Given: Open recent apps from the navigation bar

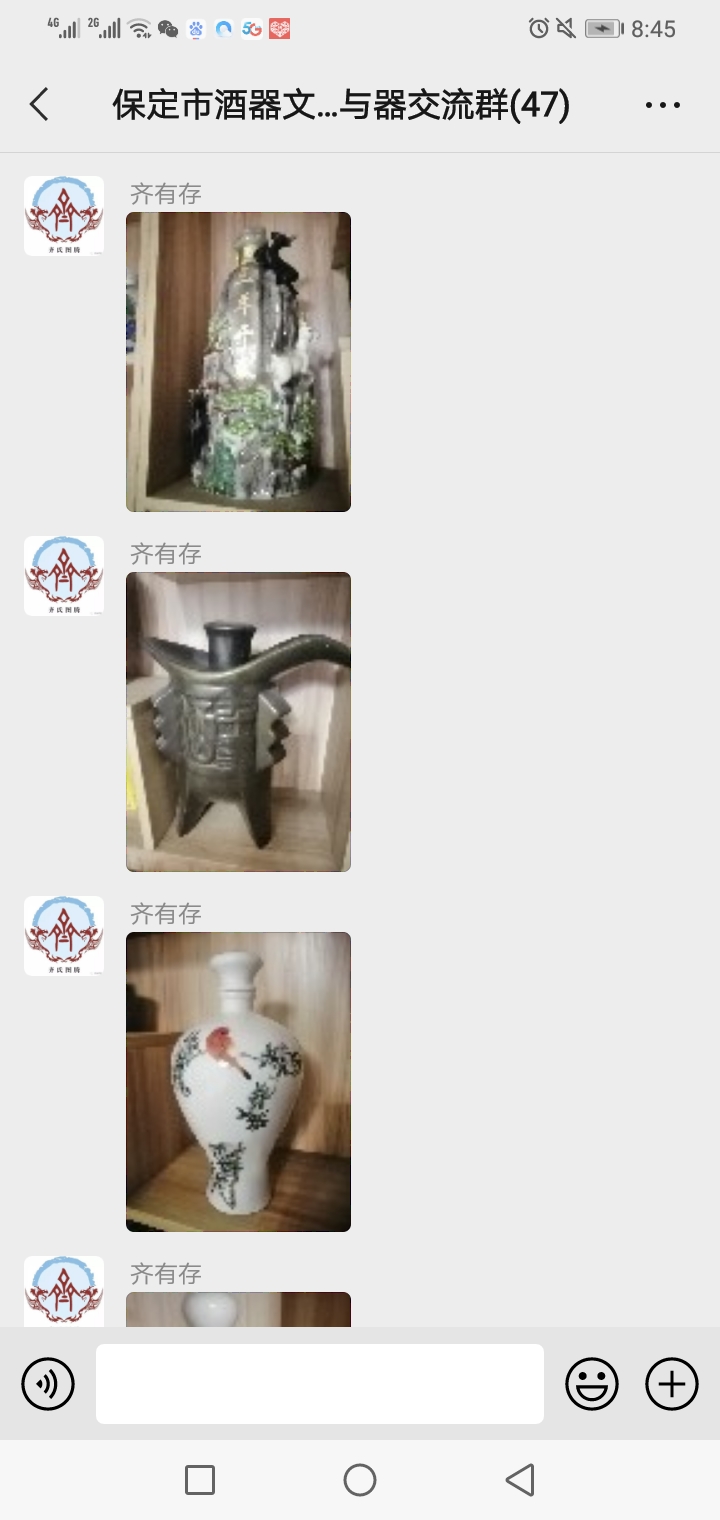Looking at the screenshot, I should pyautogui.click(x=200, y=1480).
